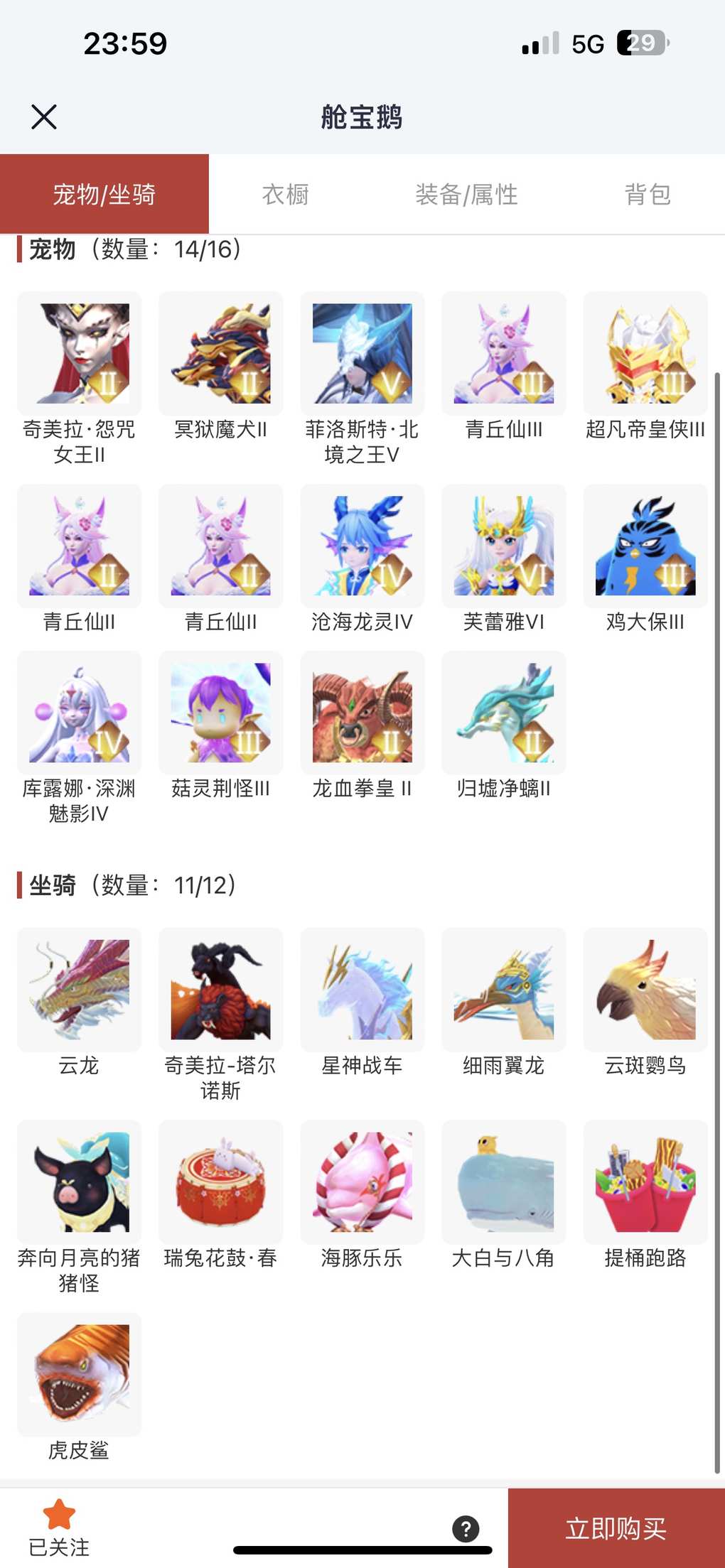Tap 立即购买 to buy now
Screen dimensions: 725x1568
point(616,1528)
